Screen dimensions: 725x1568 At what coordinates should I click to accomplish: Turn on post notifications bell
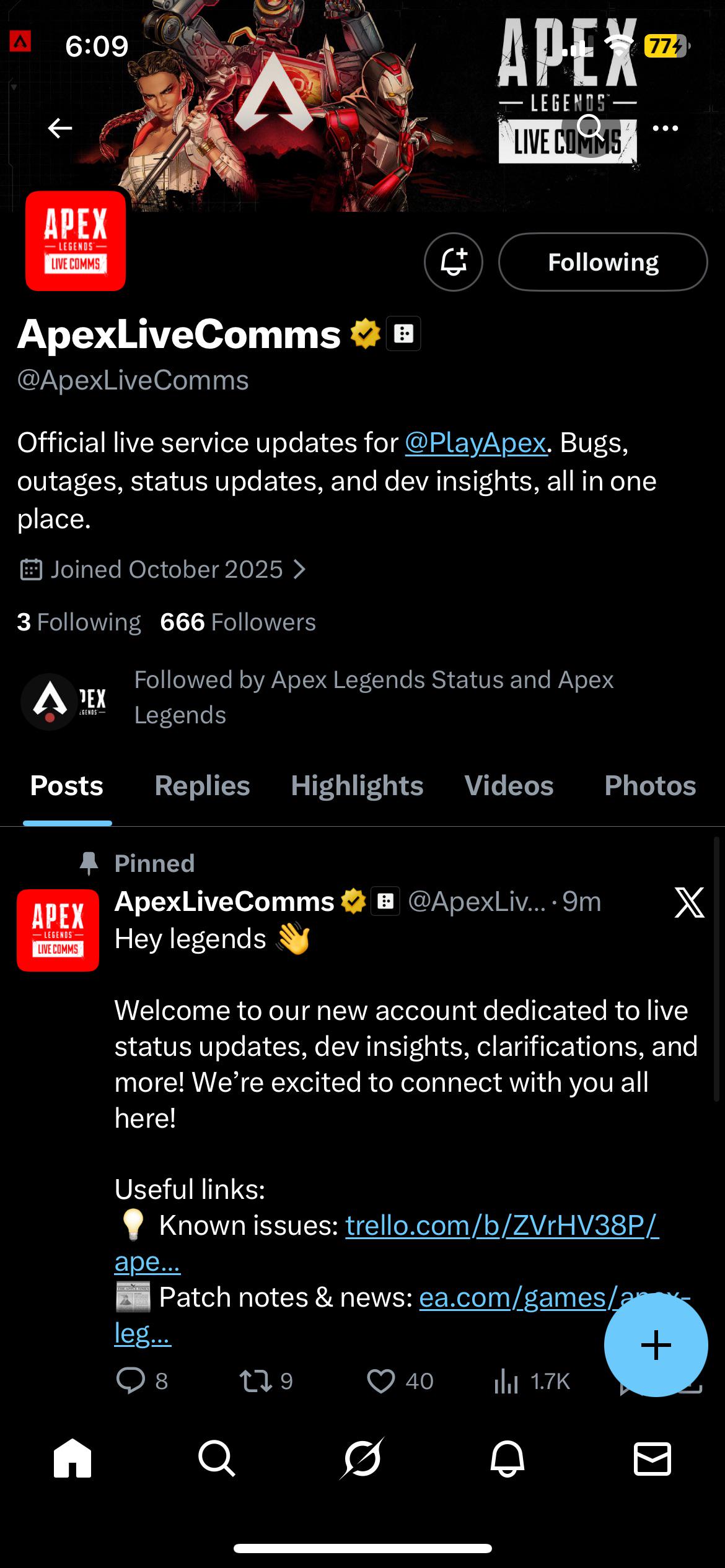point(453,262)
